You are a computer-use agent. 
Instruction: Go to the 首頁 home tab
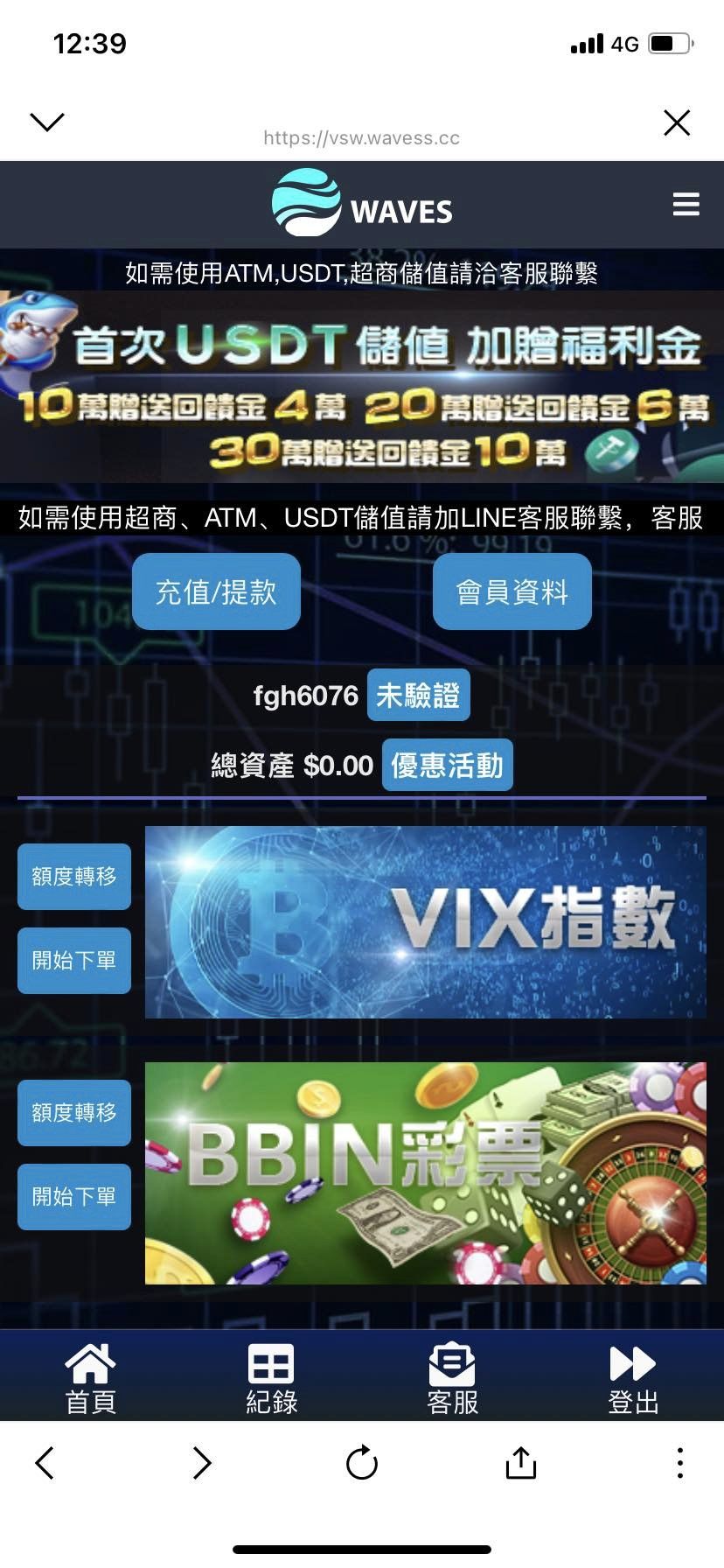coord(91,1378)
